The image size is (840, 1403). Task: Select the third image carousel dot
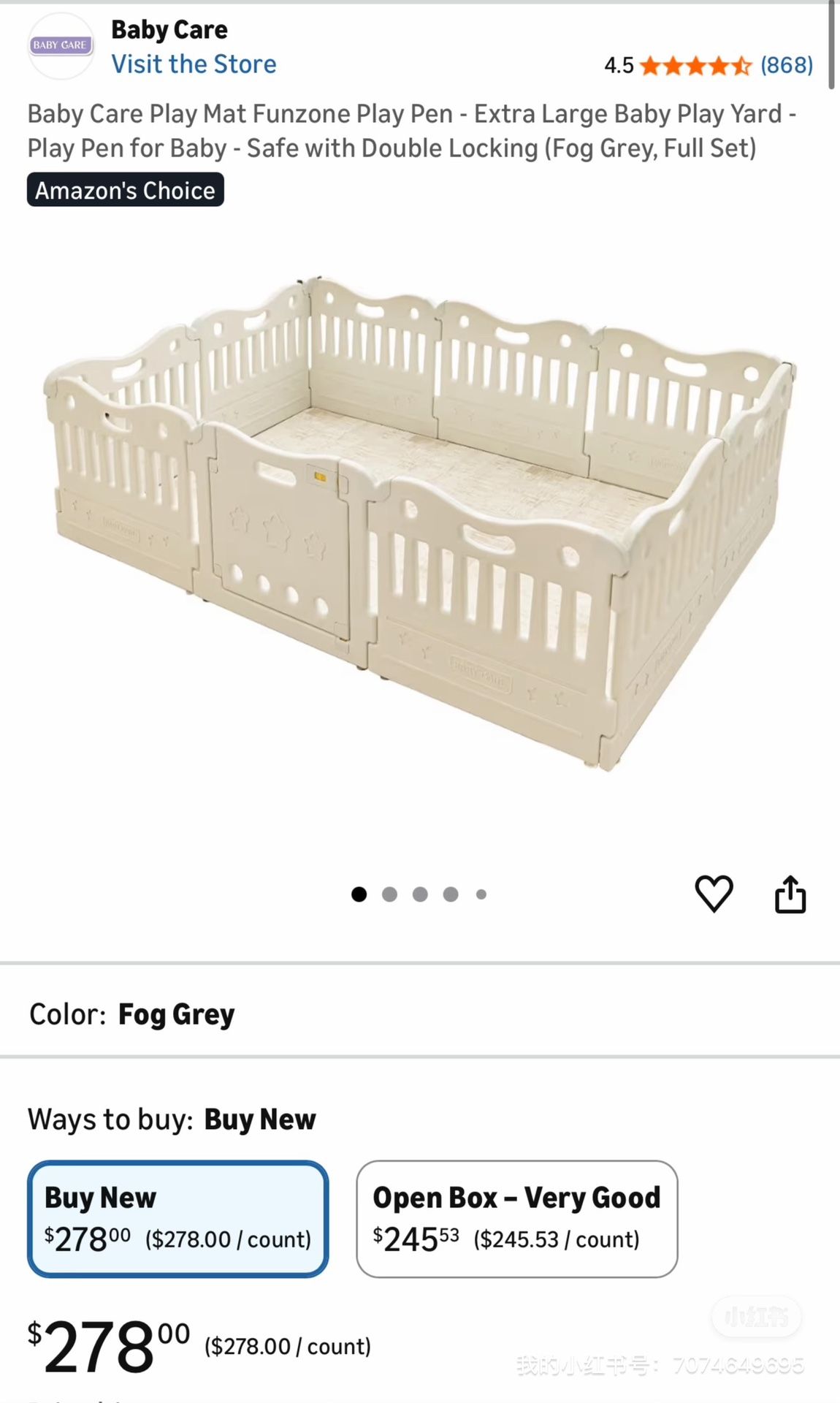click(x=420, y=894)
